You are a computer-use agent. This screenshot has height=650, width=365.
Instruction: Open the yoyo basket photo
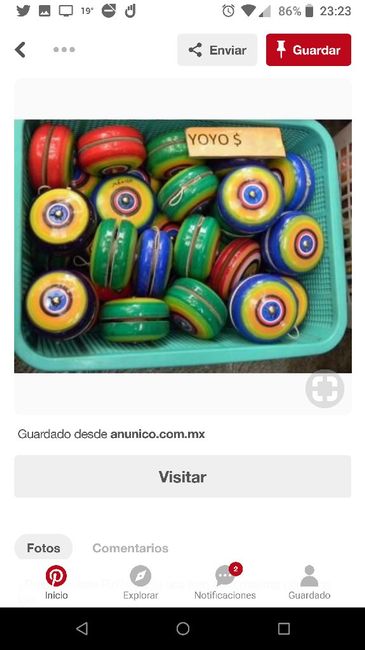tap(183, 246)
